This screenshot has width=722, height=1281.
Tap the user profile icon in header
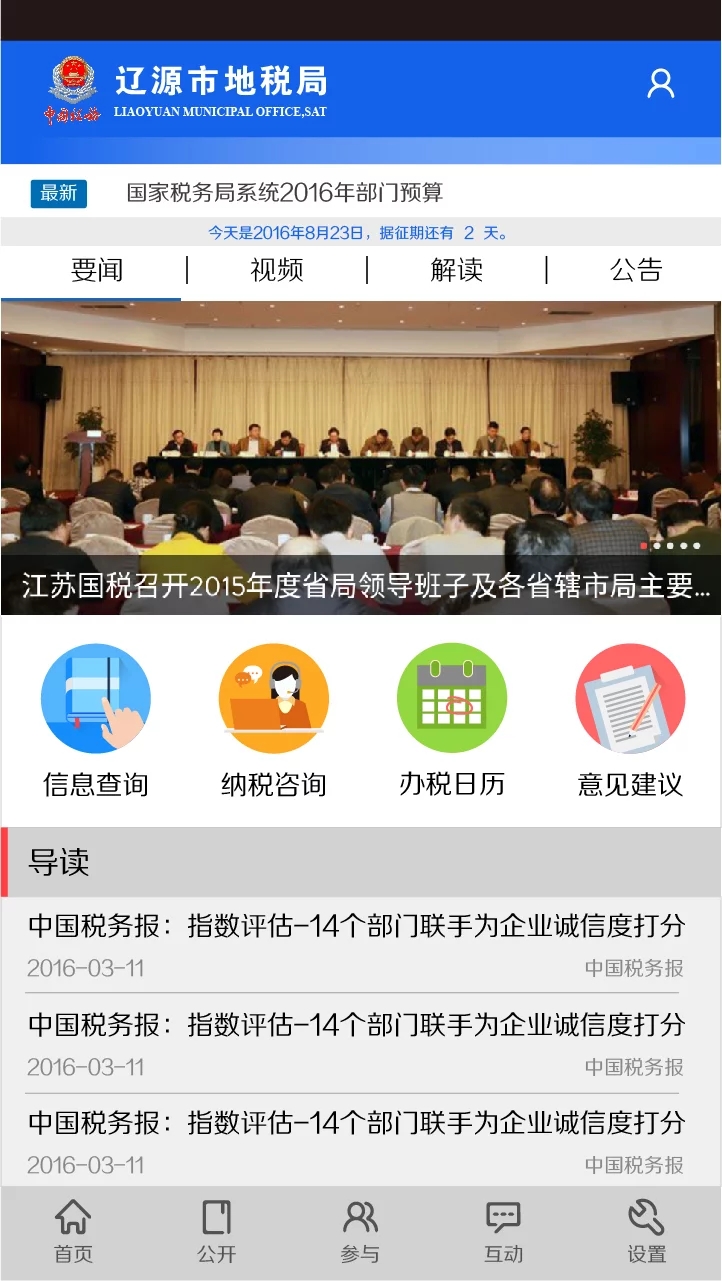click(659, 84)
